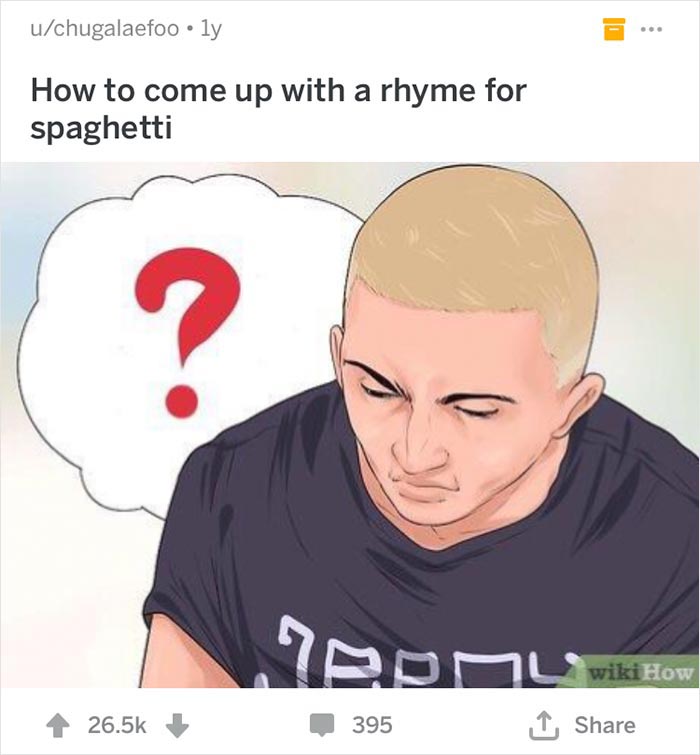Downvote the spaghetti rhyme post
Image resolution: width=700 pixels, height=755 pixels.
click(179, 723)
